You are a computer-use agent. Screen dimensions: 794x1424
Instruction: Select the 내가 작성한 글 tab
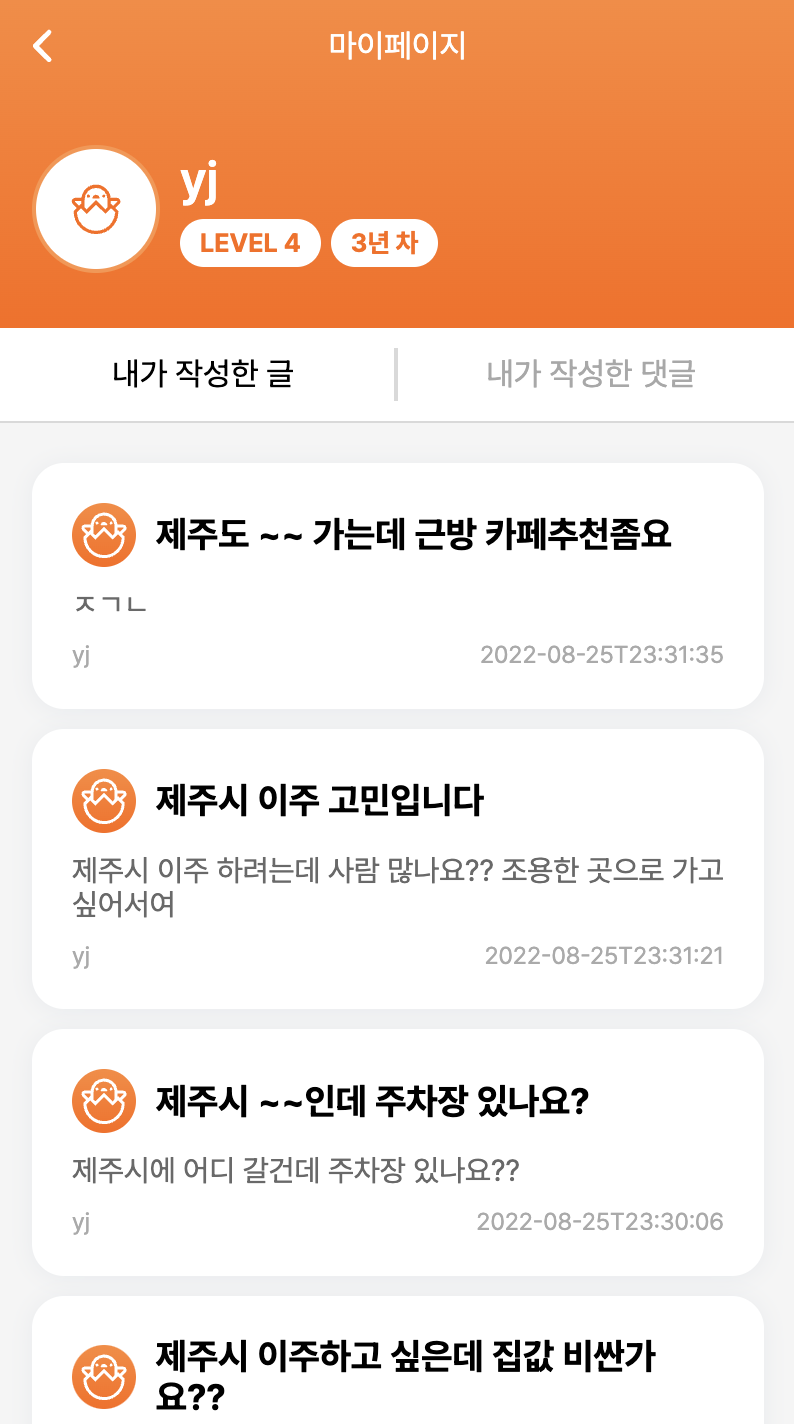pos(203,374)
